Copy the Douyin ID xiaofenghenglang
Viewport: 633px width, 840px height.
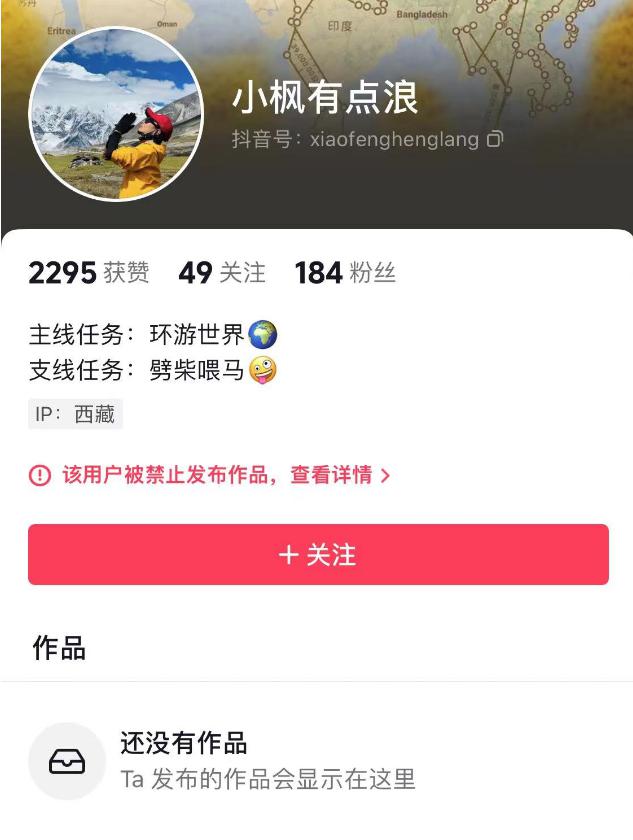(494, 140)
